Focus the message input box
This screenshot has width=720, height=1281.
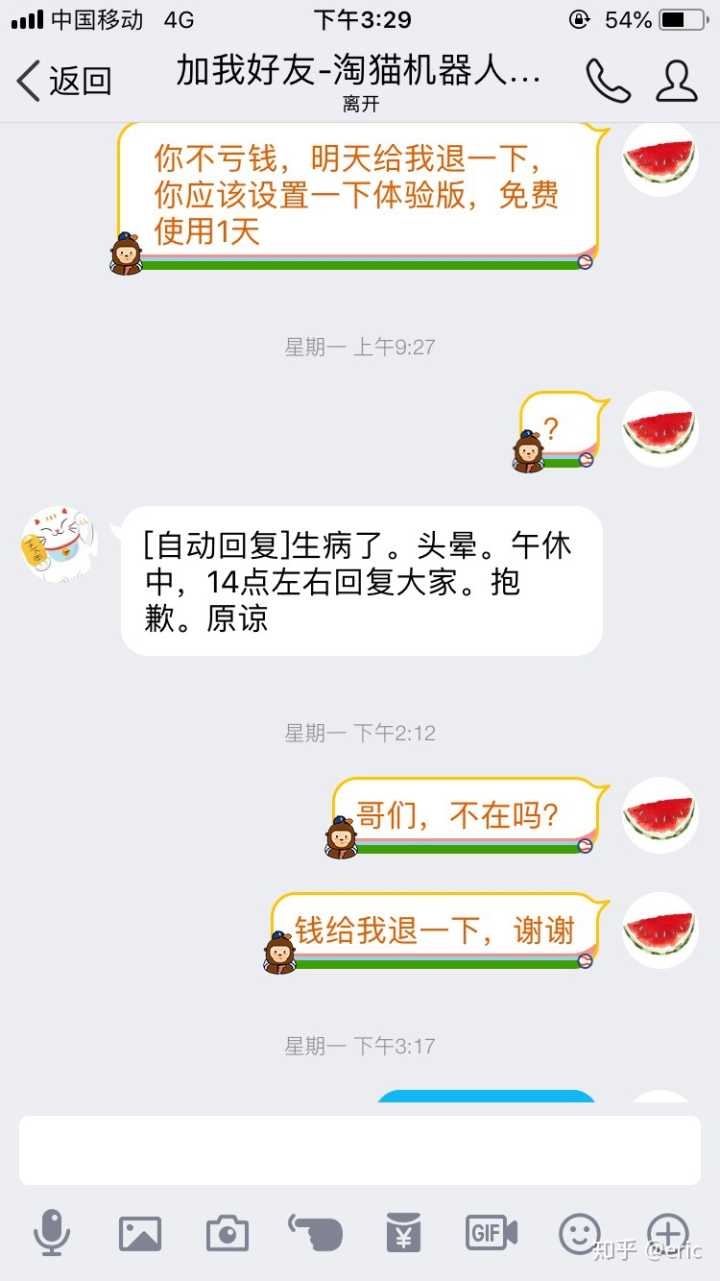click(360, 1150)
